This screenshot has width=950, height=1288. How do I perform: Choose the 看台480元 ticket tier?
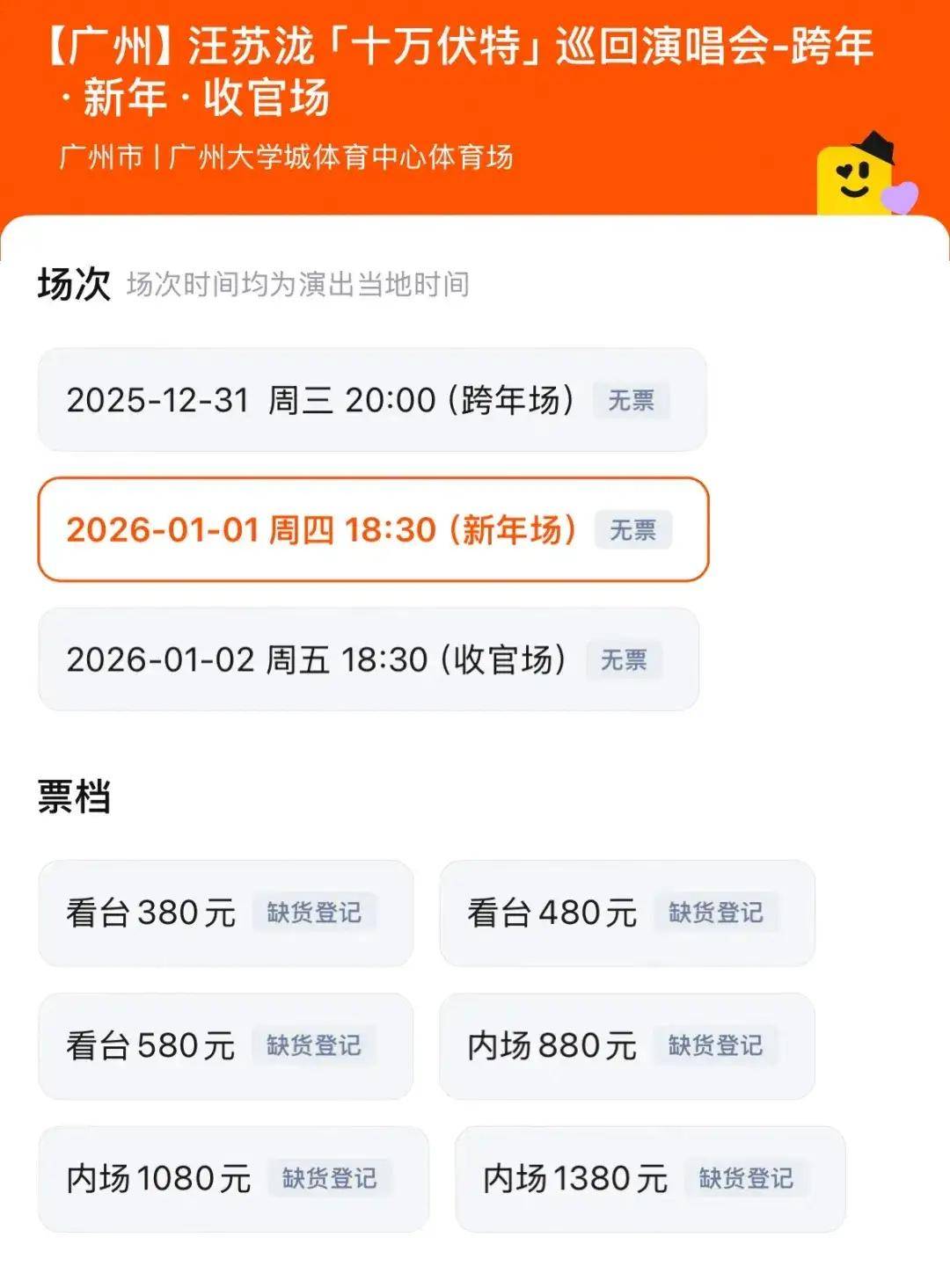pyautogui.click(x=626, y=913)
